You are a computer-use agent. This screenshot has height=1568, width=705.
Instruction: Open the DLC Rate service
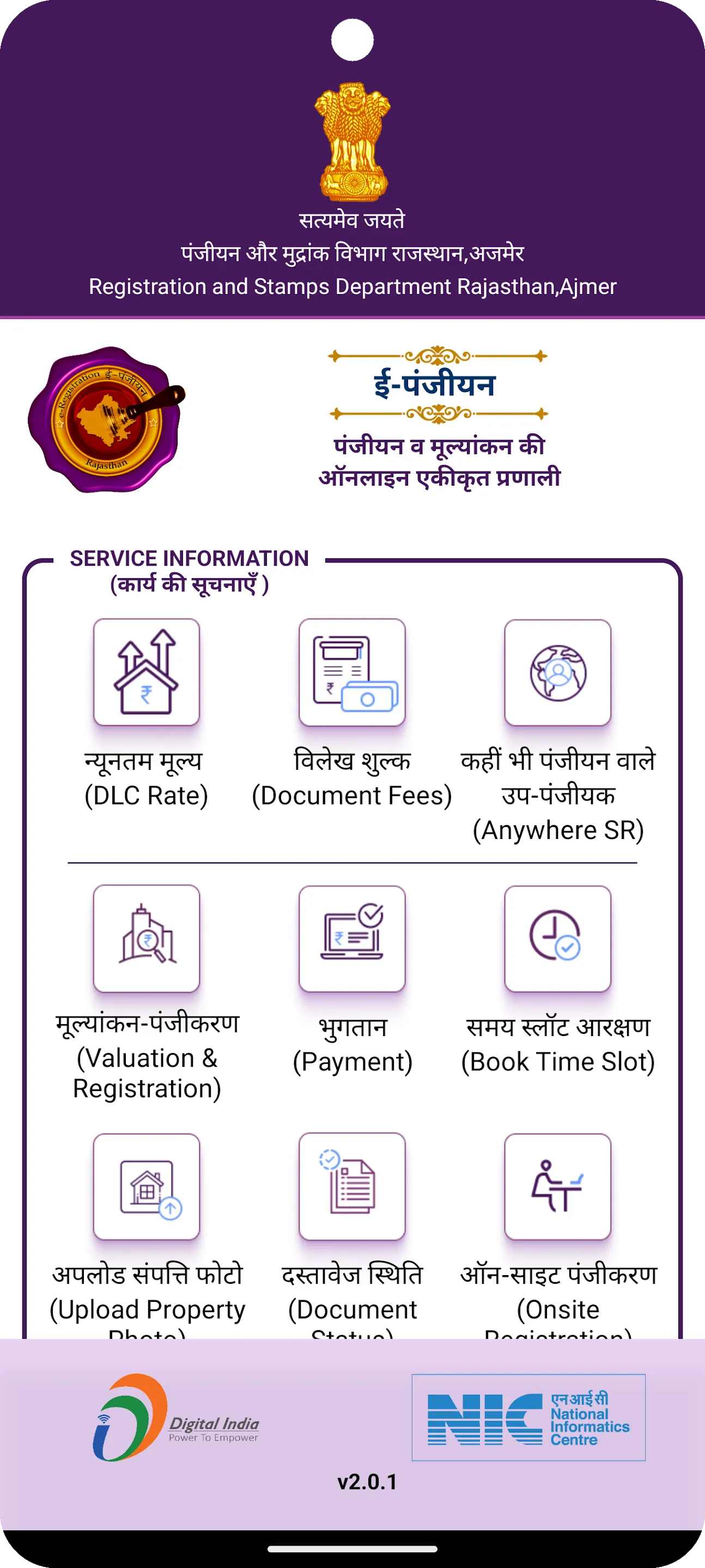pyautogui.click(x=146, y=672)
